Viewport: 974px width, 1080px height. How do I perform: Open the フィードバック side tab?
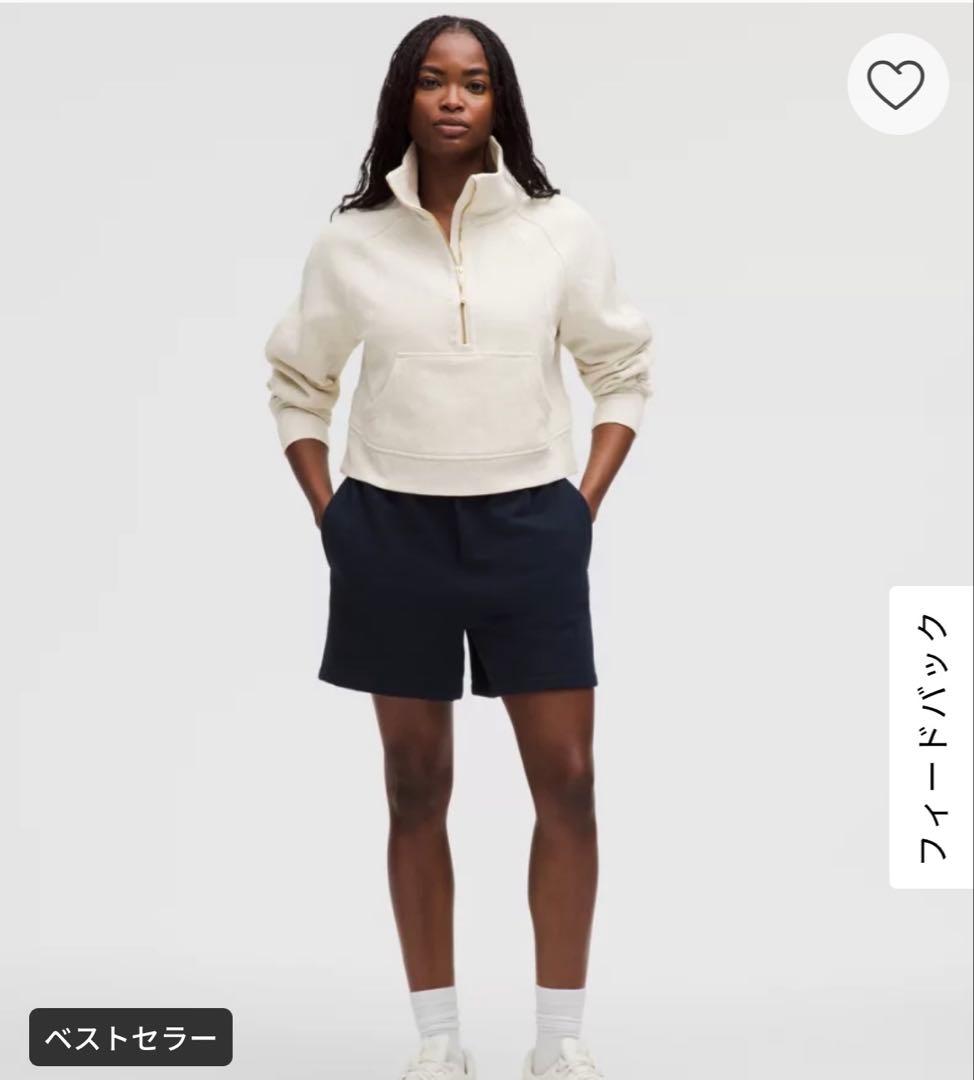coord(931,737)
